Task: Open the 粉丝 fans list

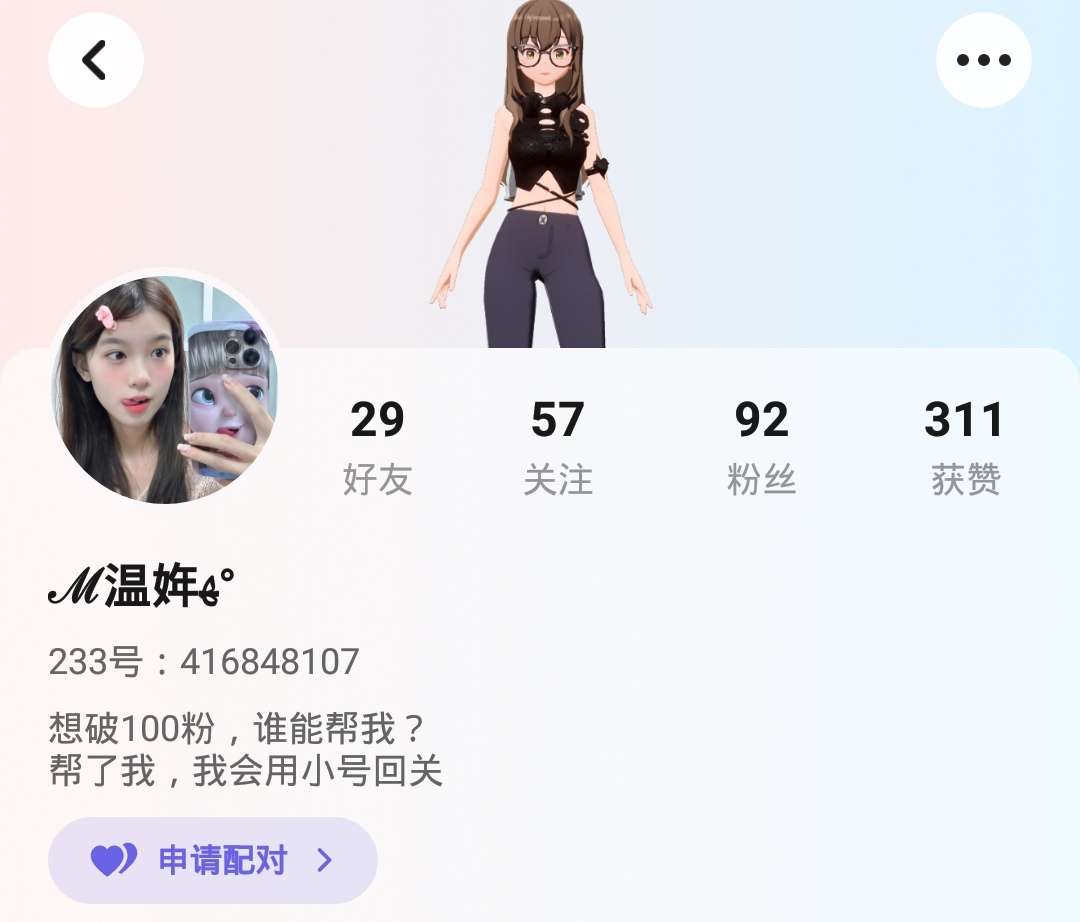Action: point(761,446)
